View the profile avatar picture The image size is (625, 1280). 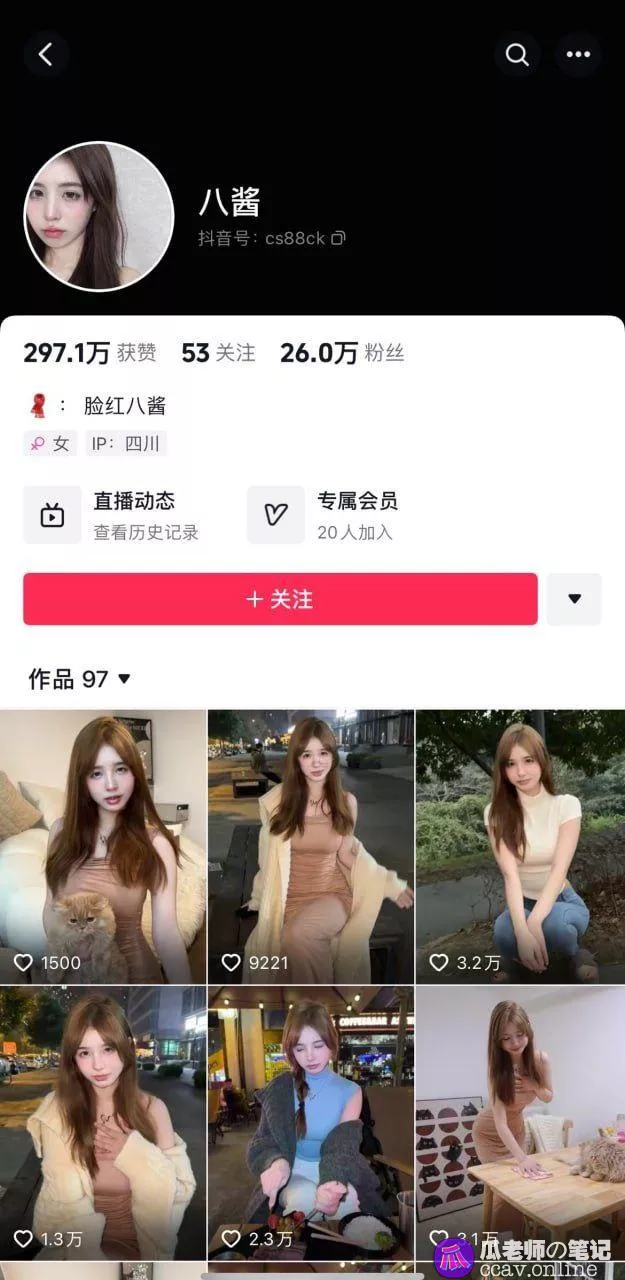[99, 216]
